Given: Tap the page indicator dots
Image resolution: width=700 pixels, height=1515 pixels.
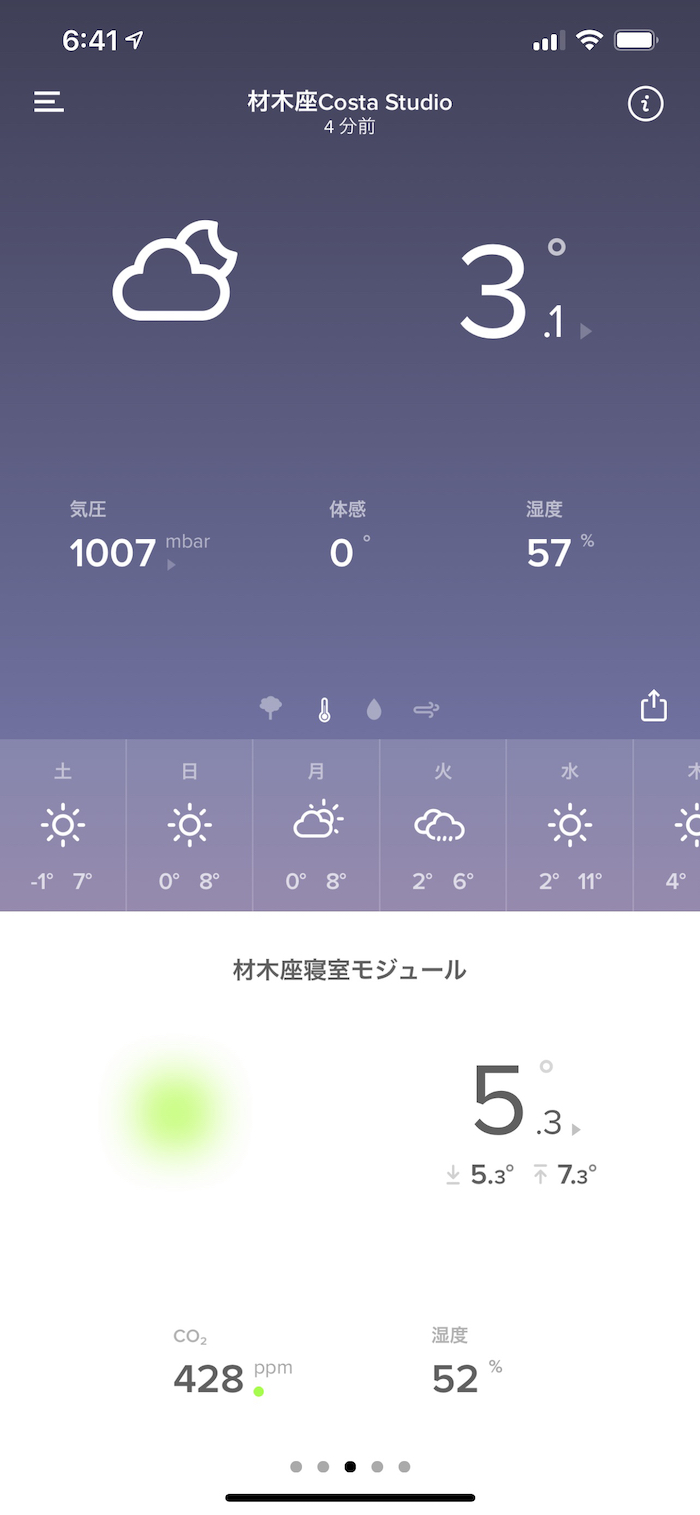Looking at the screenshot, I should click(350, 1467).
